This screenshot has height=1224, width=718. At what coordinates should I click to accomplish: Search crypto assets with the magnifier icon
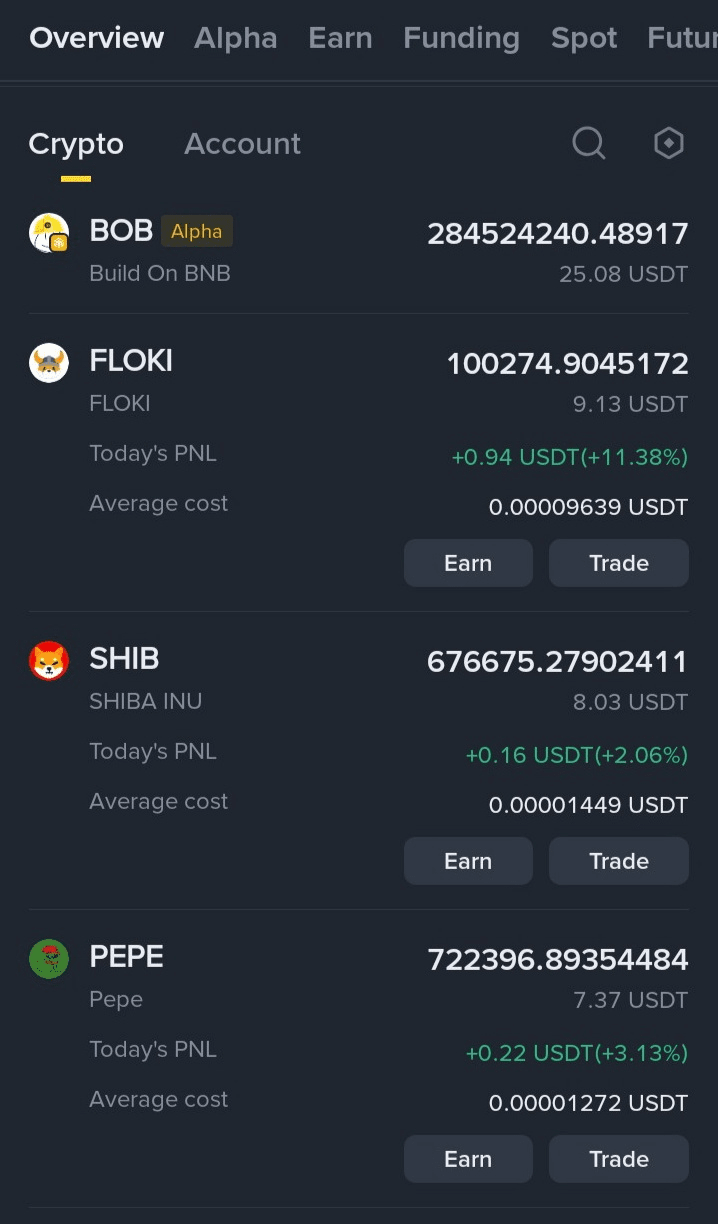pyautogui.click(x=589, y=144)
